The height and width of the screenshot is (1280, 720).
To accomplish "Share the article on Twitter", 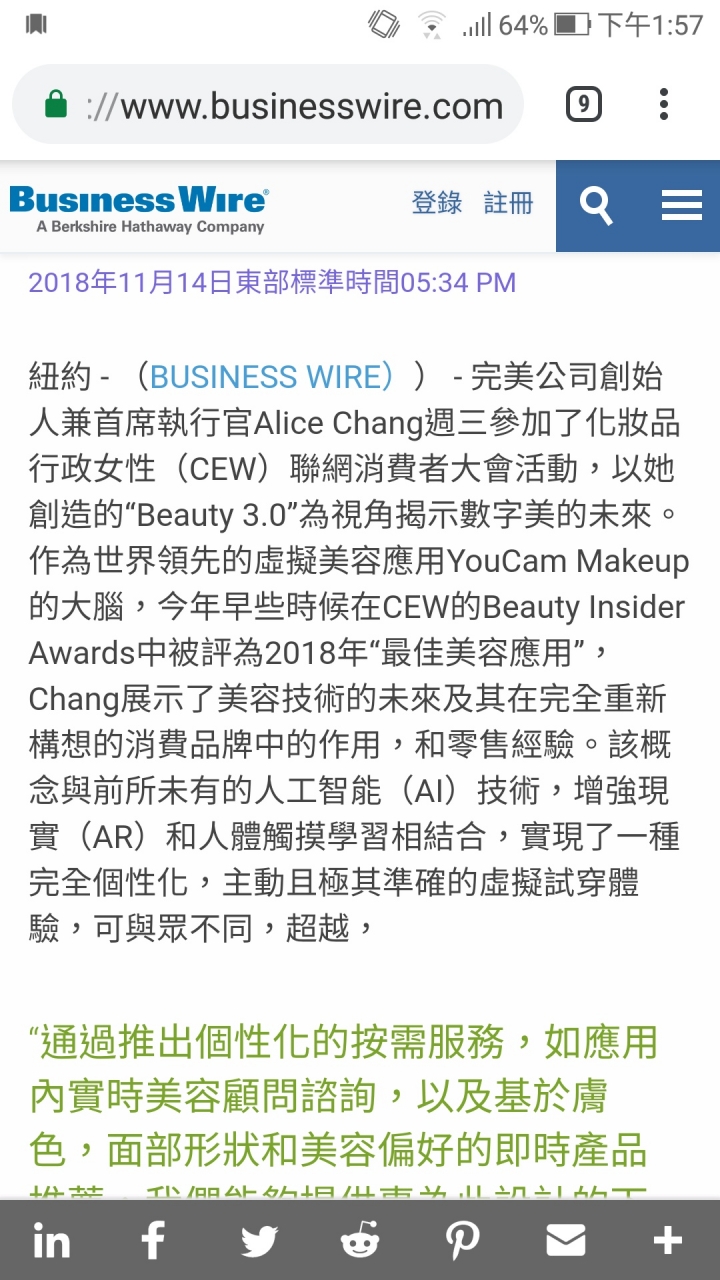I will coord(257,1241).
